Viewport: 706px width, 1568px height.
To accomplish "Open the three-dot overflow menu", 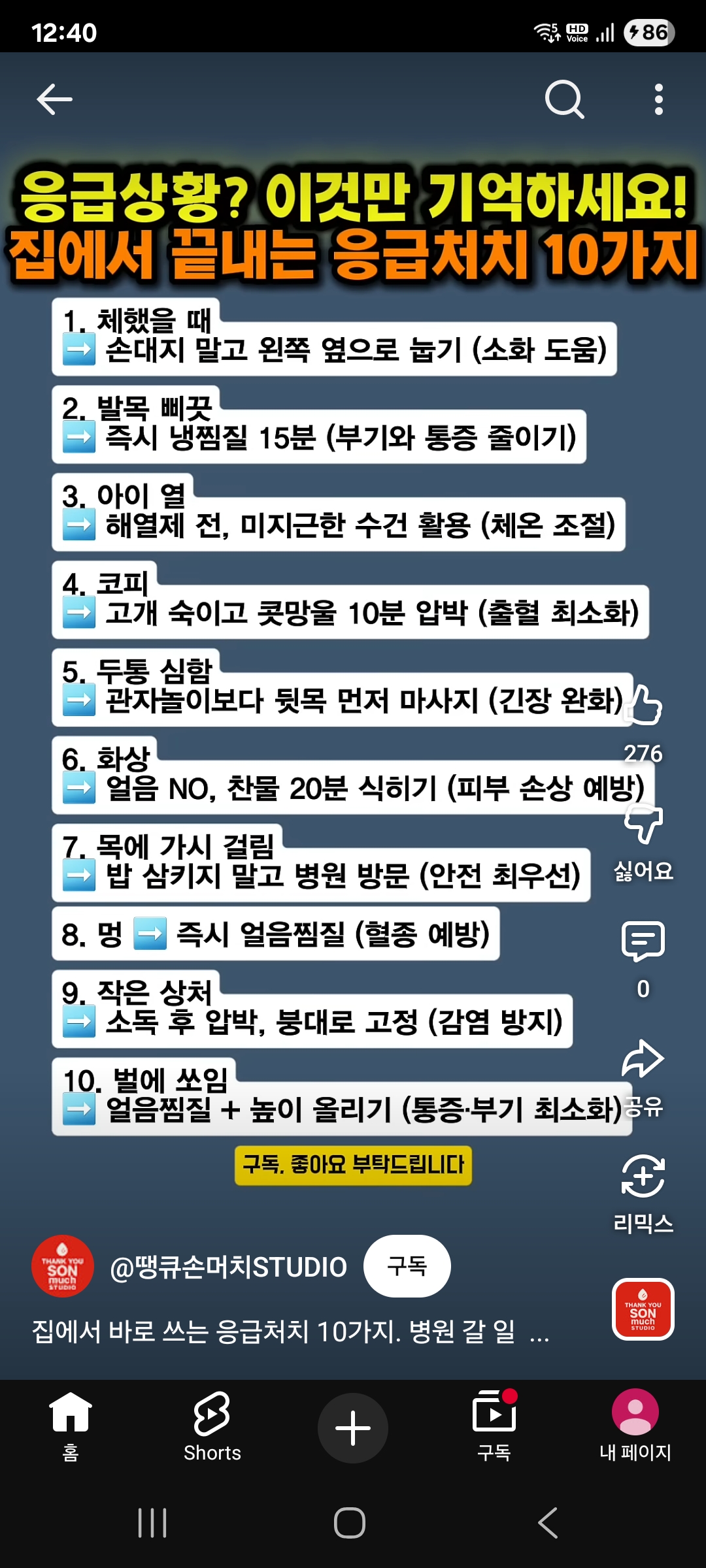I will (658, 99).
